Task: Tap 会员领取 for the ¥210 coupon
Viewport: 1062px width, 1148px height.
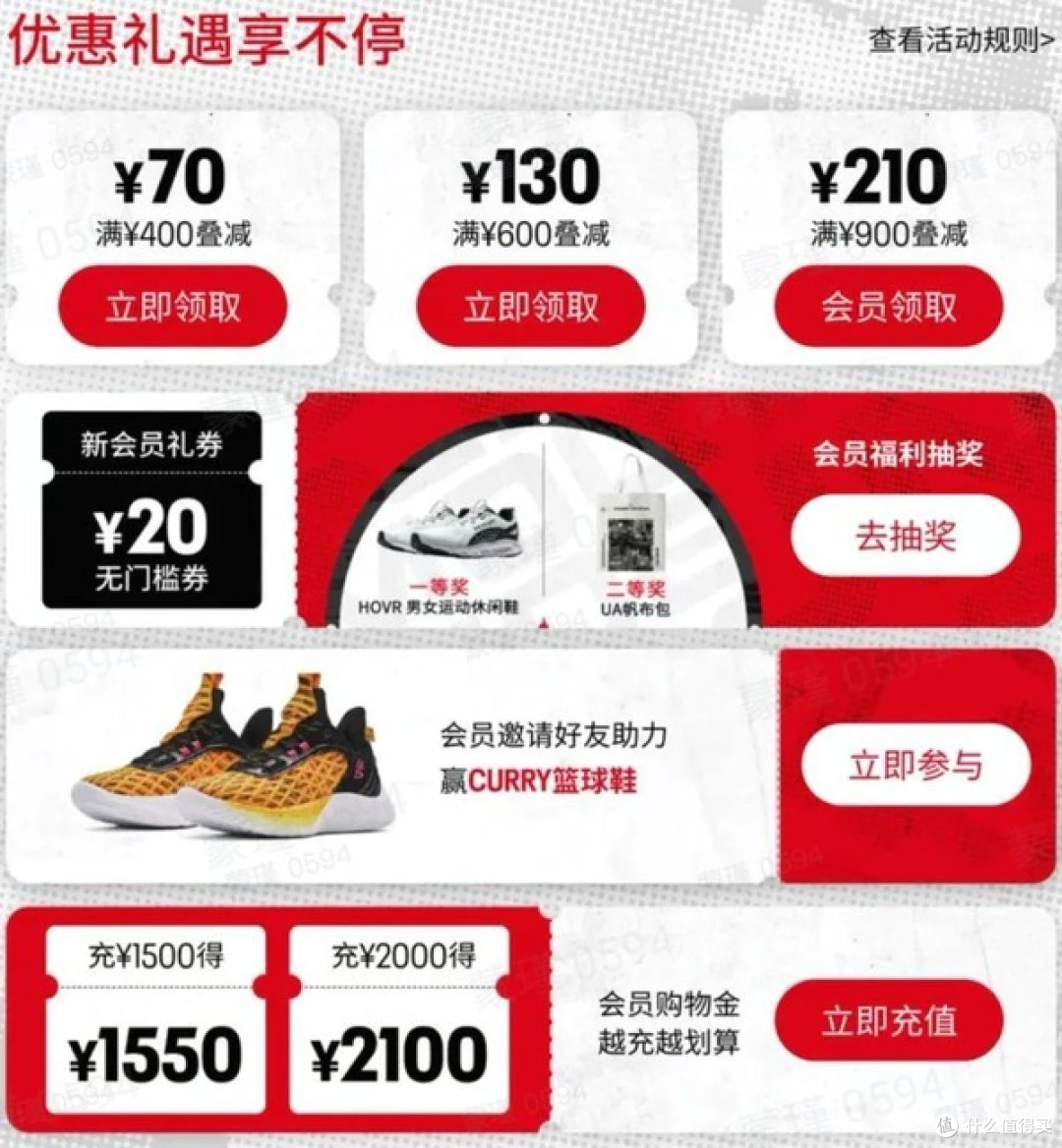Action: (888, 306)
